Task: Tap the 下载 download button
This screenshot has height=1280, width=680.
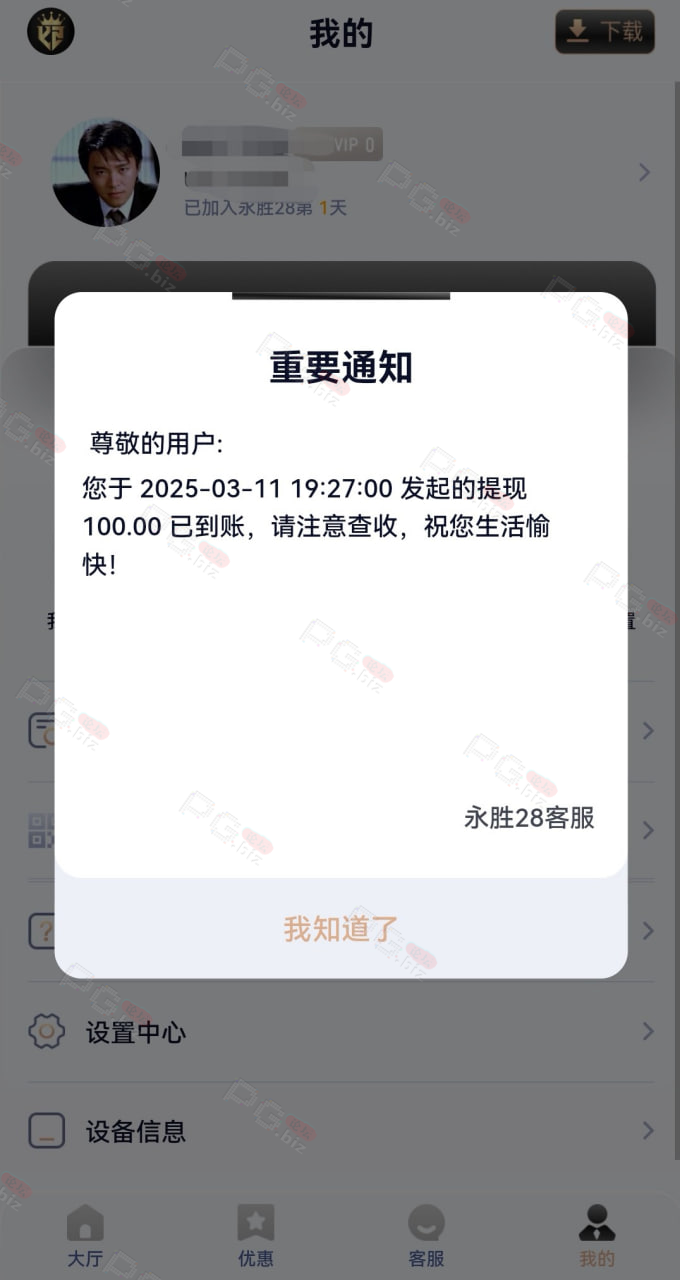Action: (605, 32)
